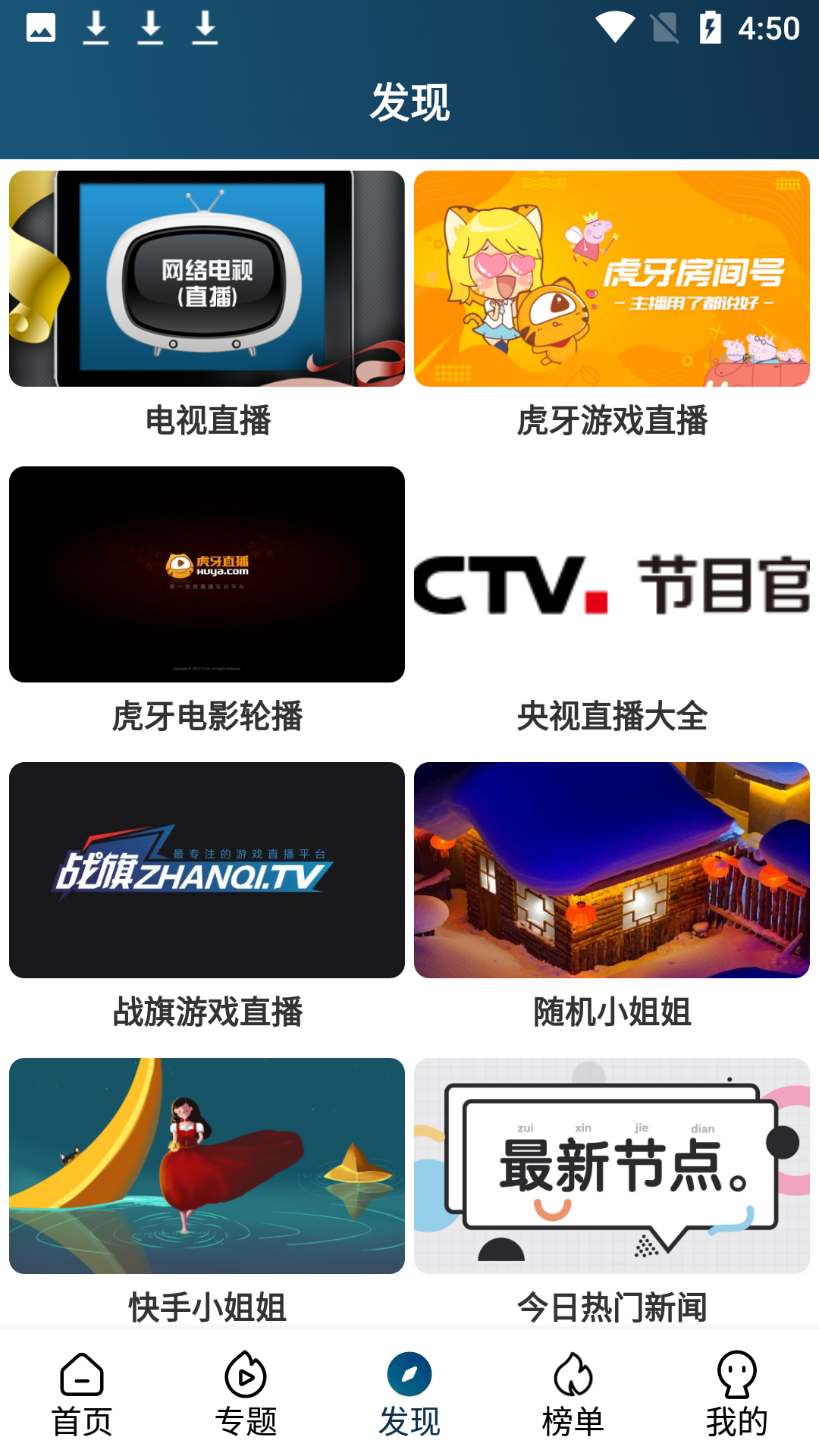
Task: Switch to the 榜单 tab
Action: (x=573, y=1394)
